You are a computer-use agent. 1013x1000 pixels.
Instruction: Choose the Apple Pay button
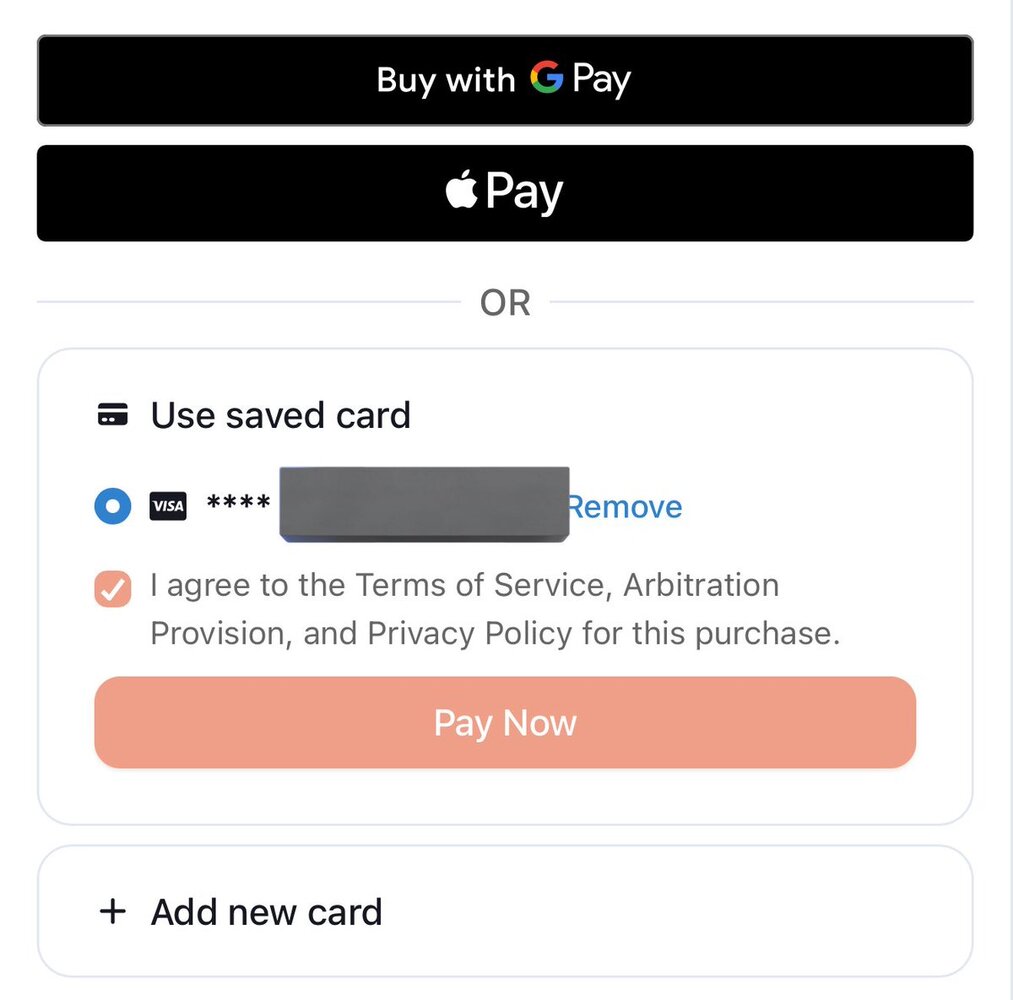(504, 193)
